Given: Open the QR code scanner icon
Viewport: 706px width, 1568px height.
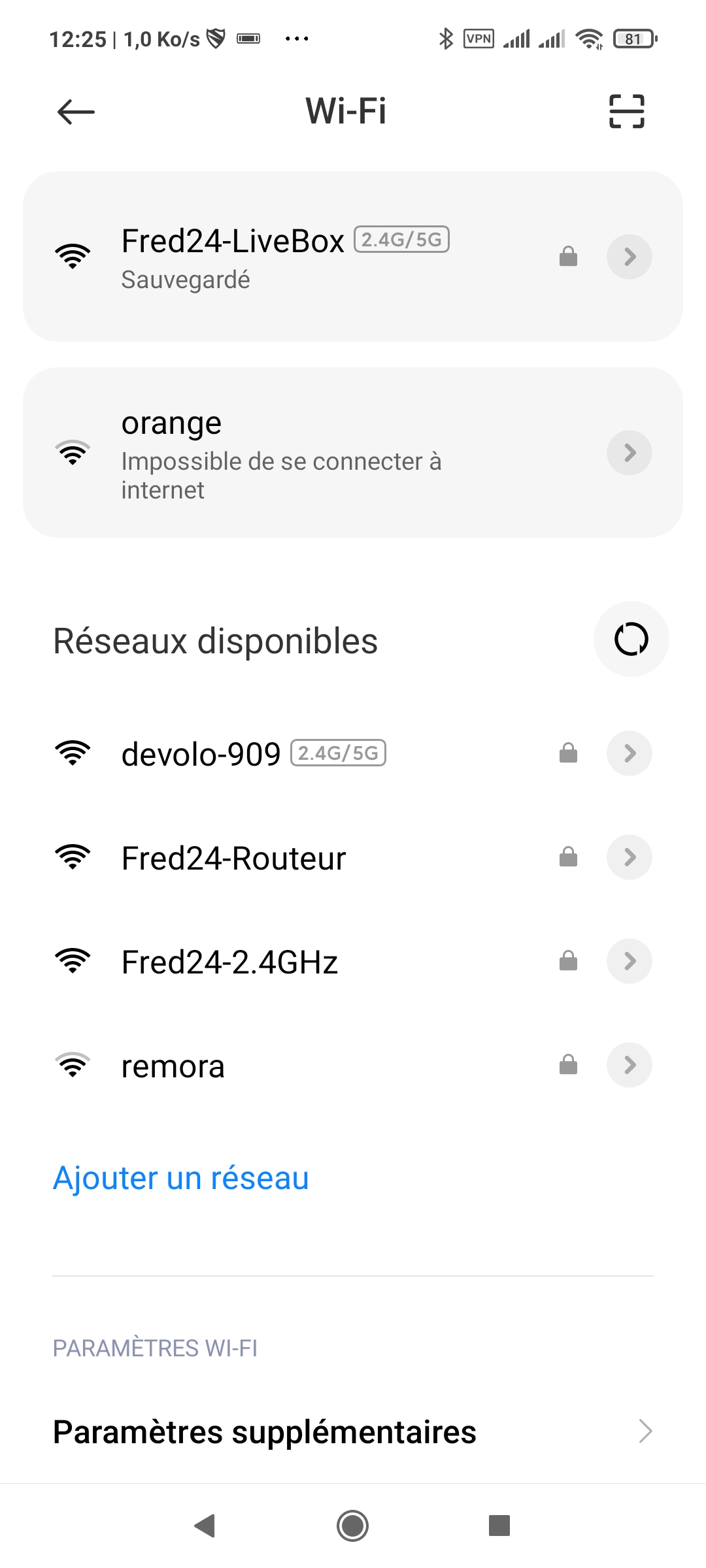Looking at the screenshot, I should [626, 111].
